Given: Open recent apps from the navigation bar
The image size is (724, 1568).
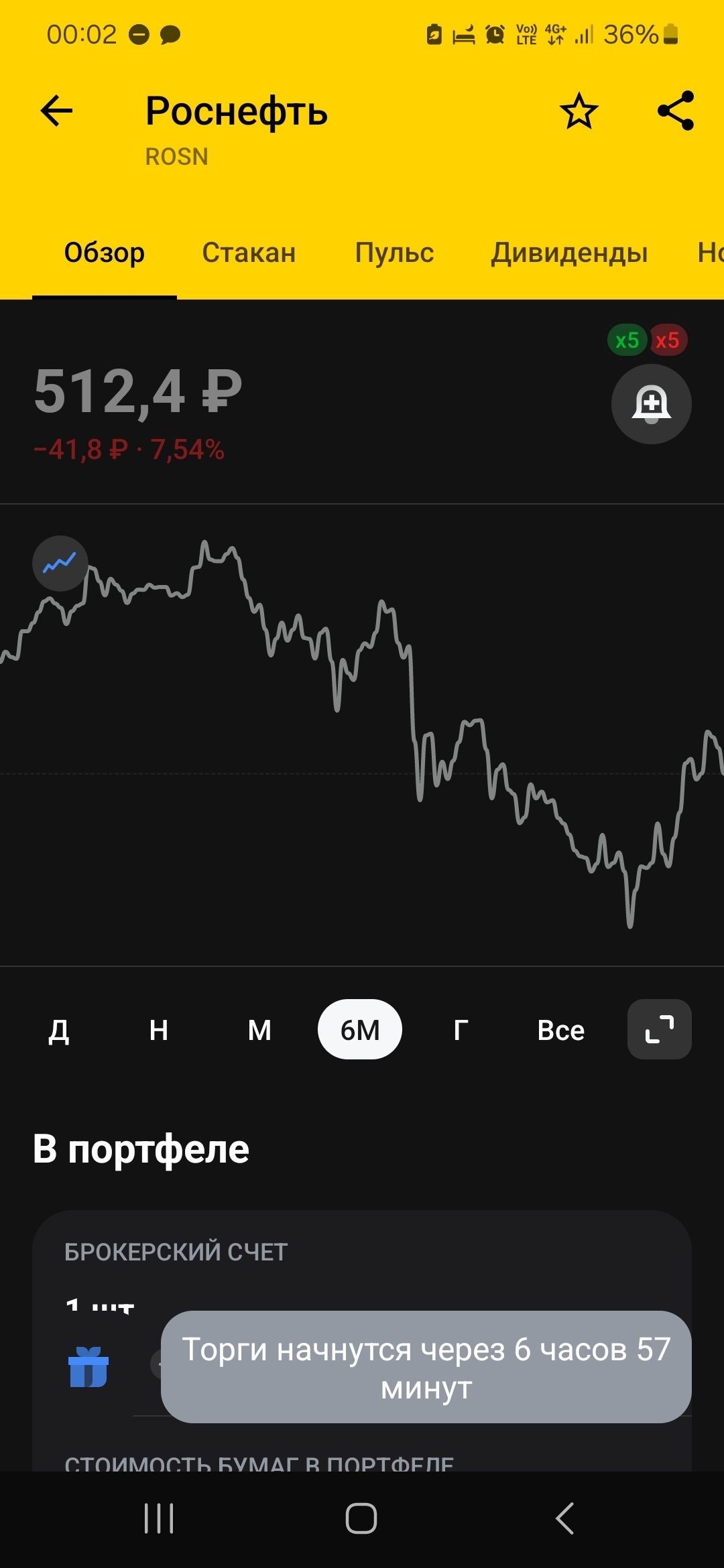Looking at the screenshot, I should point(159,1518).
